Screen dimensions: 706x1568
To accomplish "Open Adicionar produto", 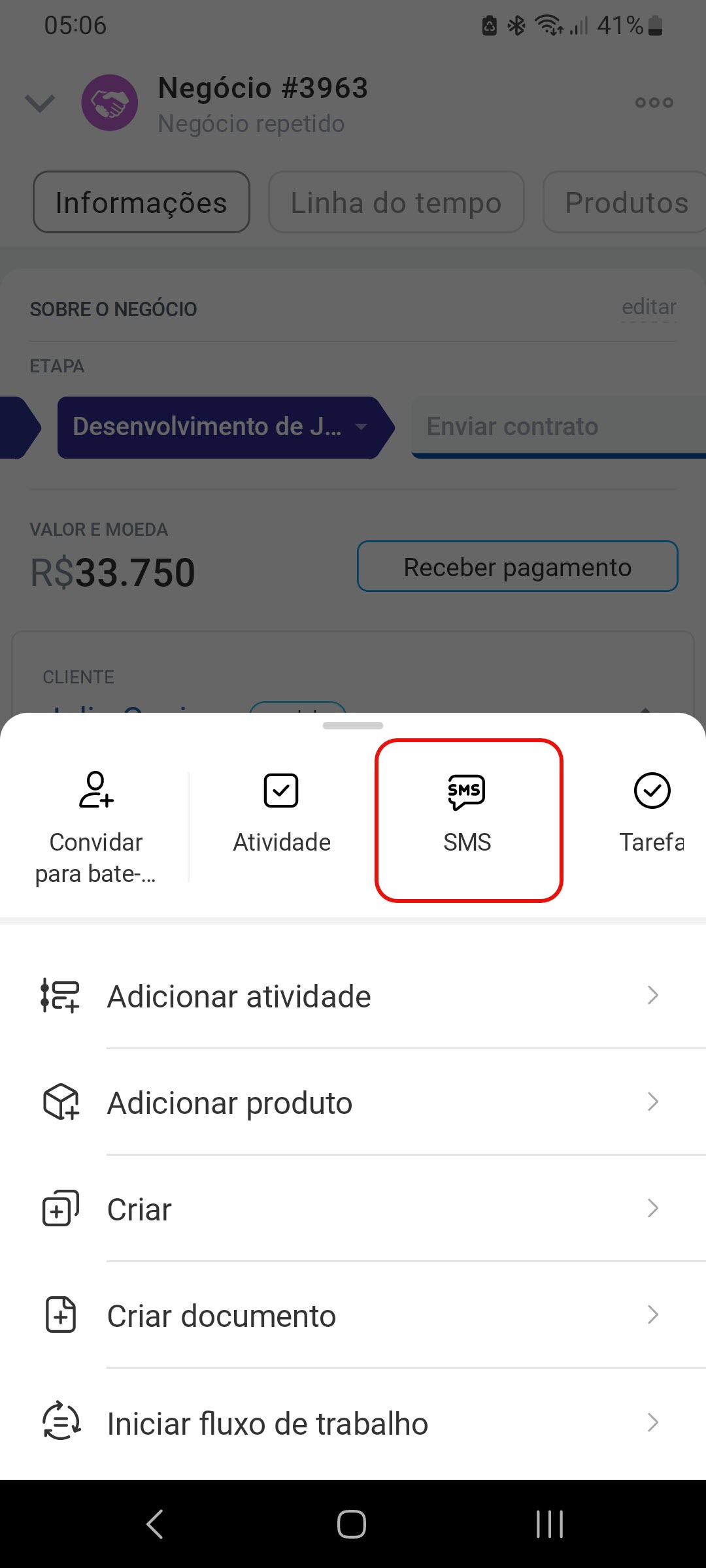I will [353, 1103].
